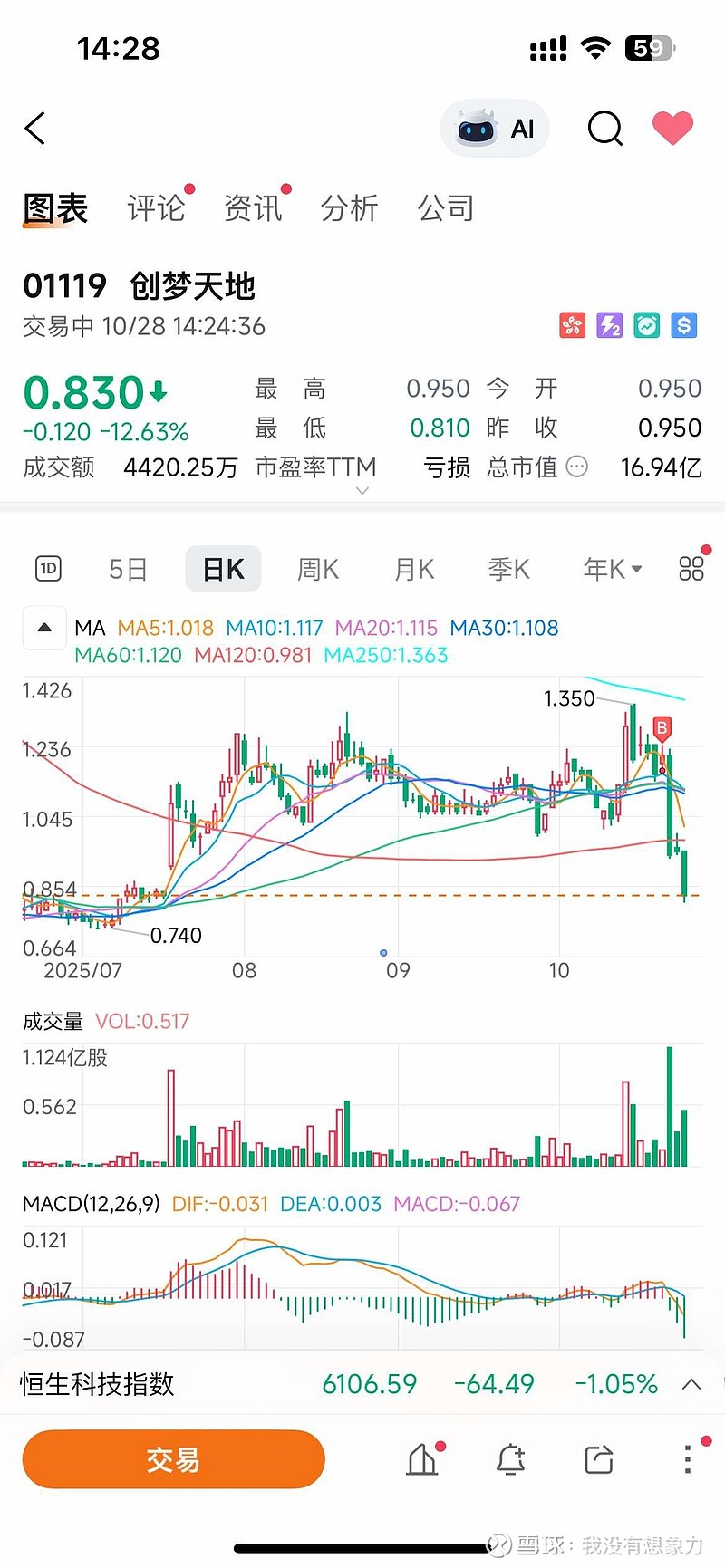This screenshot has width=725, height=1568.
Task: Select the Hong Kong flag market icon
Action: click(573, 324)
